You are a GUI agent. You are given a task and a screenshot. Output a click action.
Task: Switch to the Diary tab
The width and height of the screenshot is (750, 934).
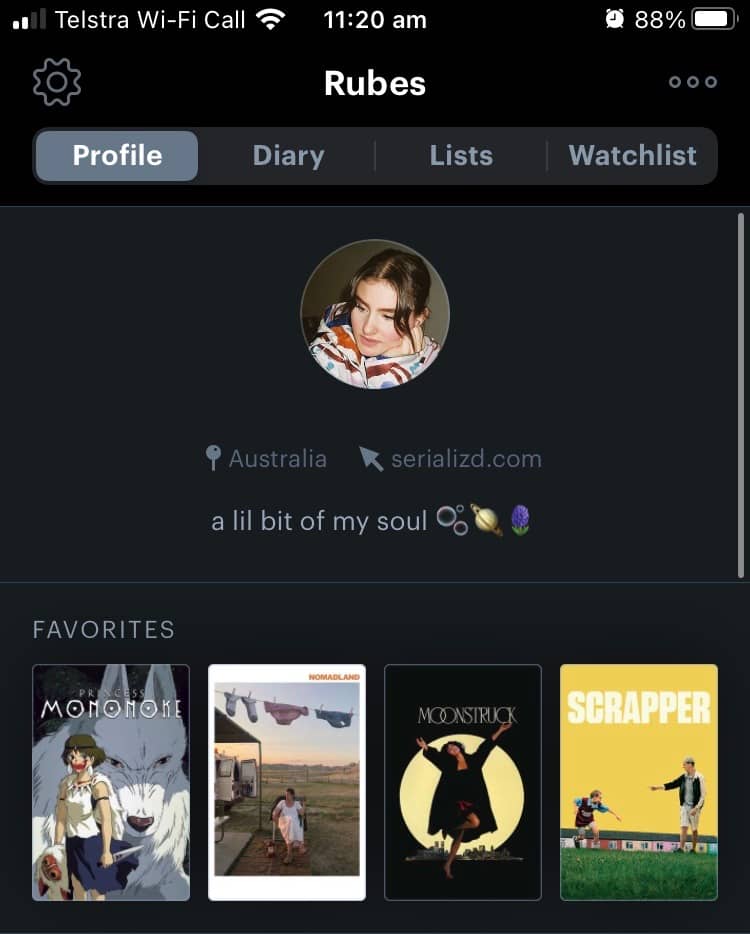[288, 155]
